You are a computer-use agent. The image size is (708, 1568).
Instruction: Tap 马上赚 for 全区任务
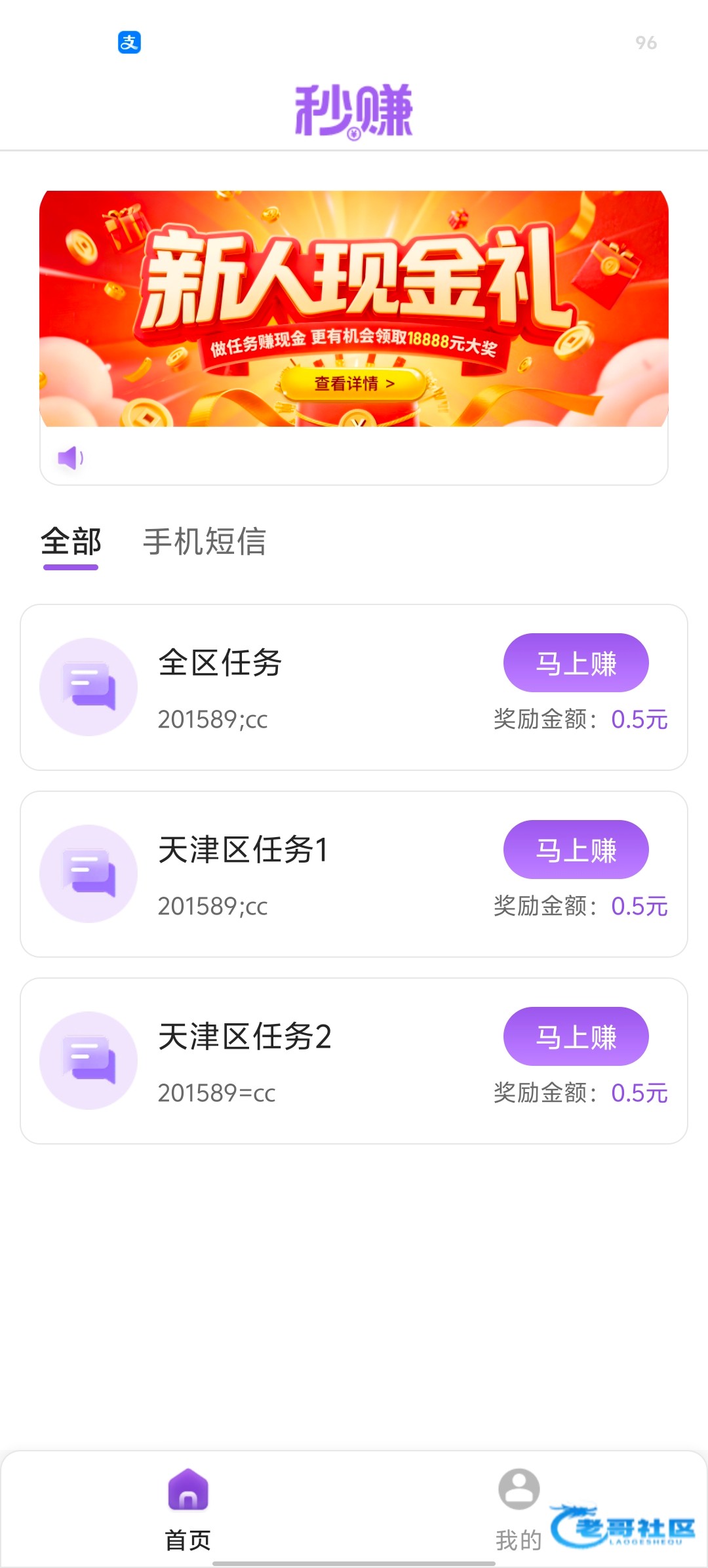(576, 663)
